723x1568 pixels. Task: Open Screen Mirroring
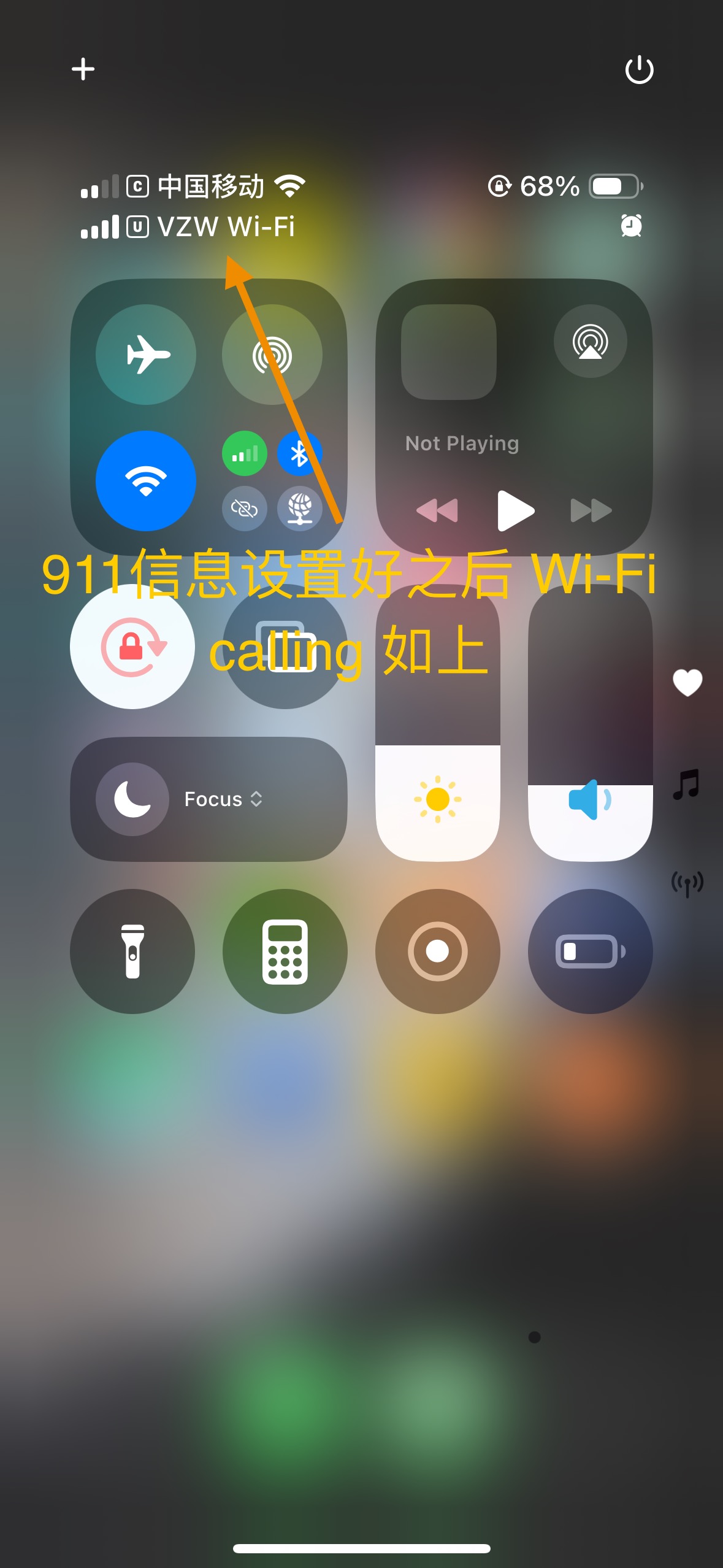click(x=285, y=647)
